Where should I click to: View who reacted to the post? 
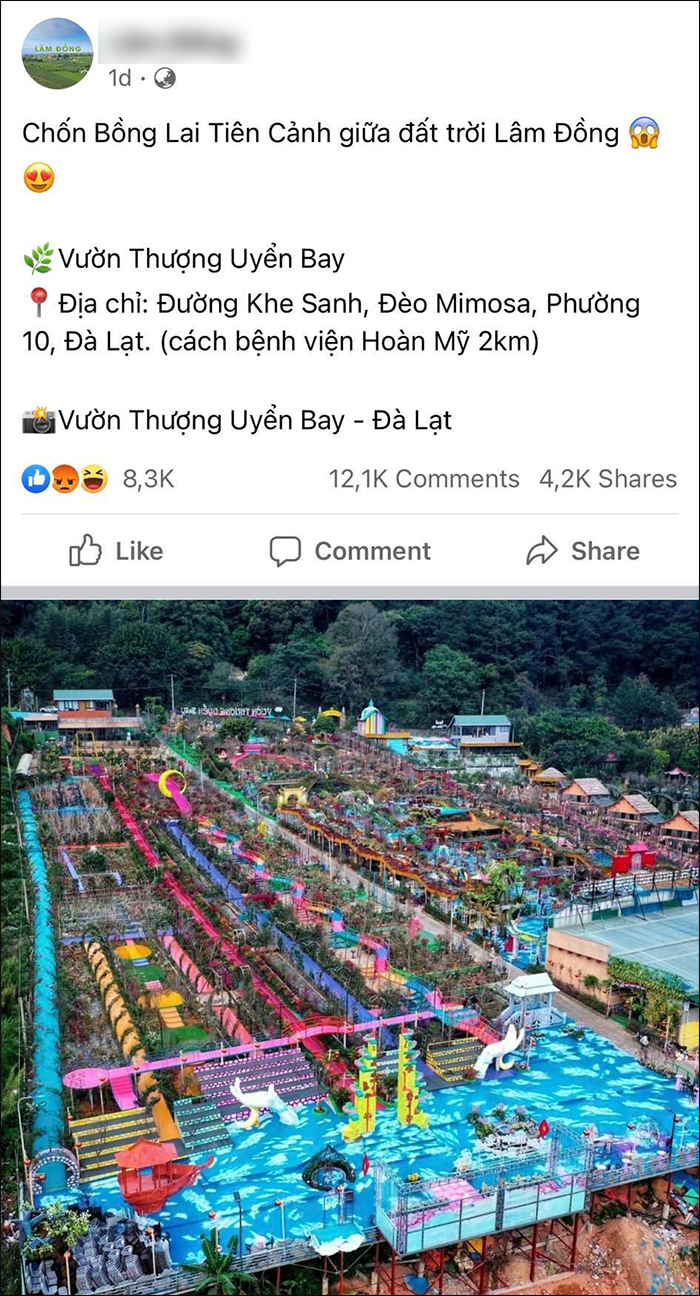pos(98,479)
